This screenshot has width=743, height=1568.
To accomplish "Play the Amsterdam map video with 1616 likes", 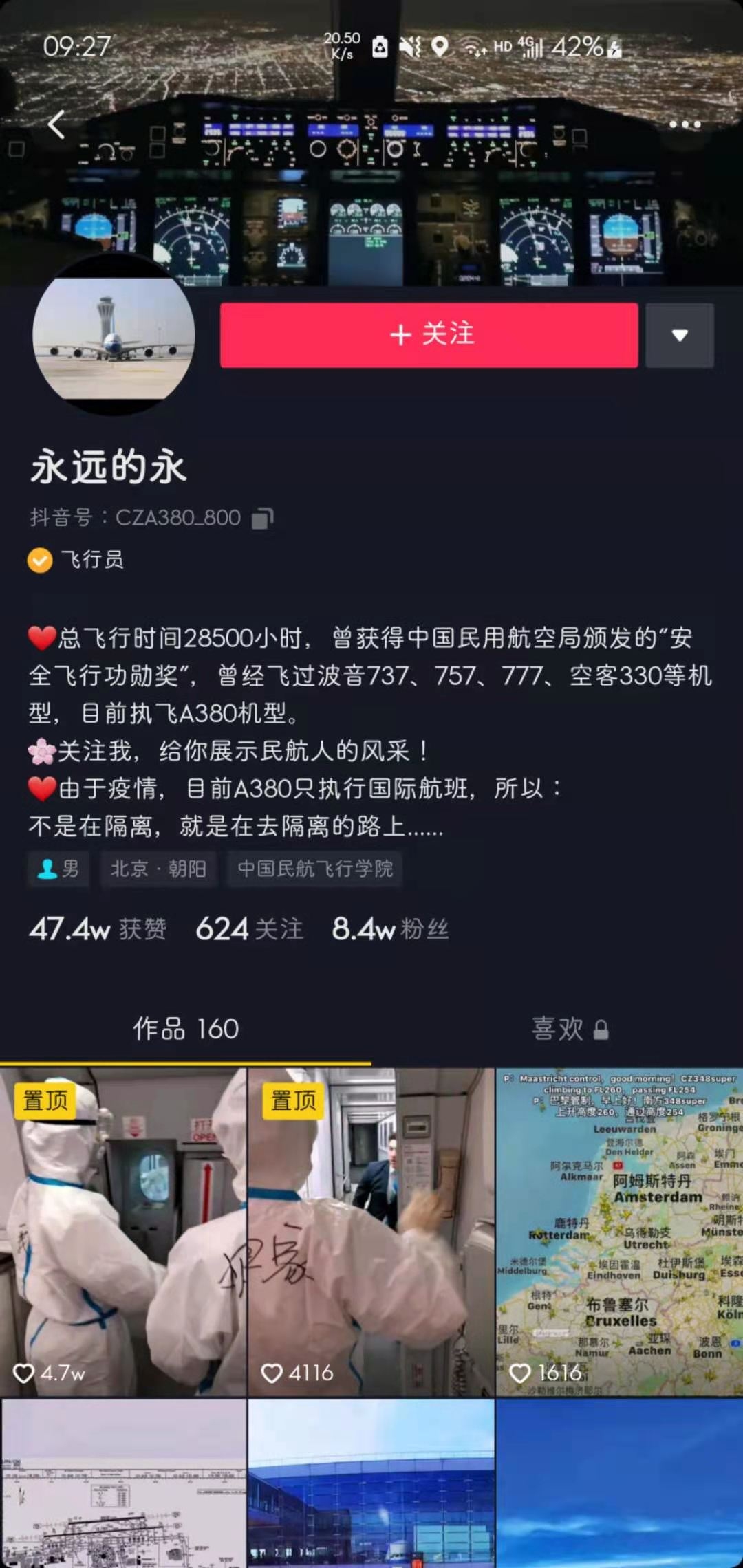I will (x=619, y=1231).
